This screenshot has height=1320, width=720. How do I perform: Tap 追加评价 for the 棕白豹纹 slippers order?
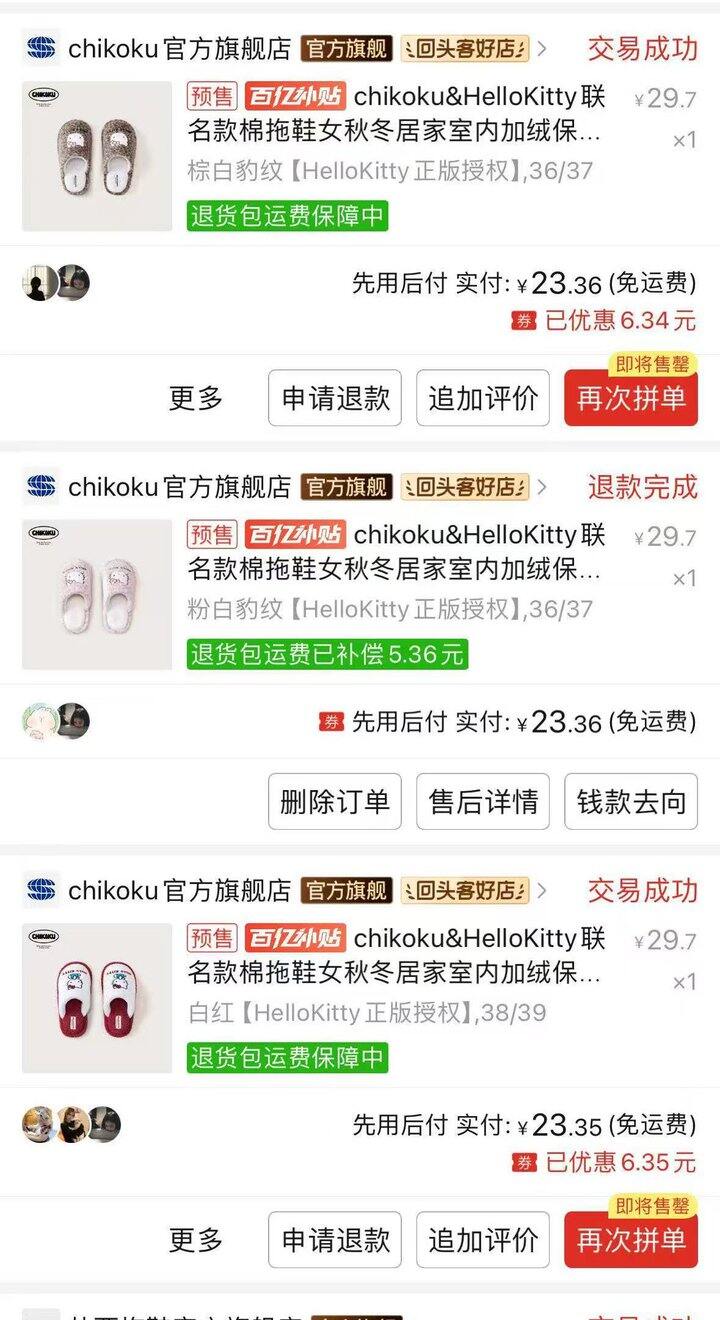point(483,398)
